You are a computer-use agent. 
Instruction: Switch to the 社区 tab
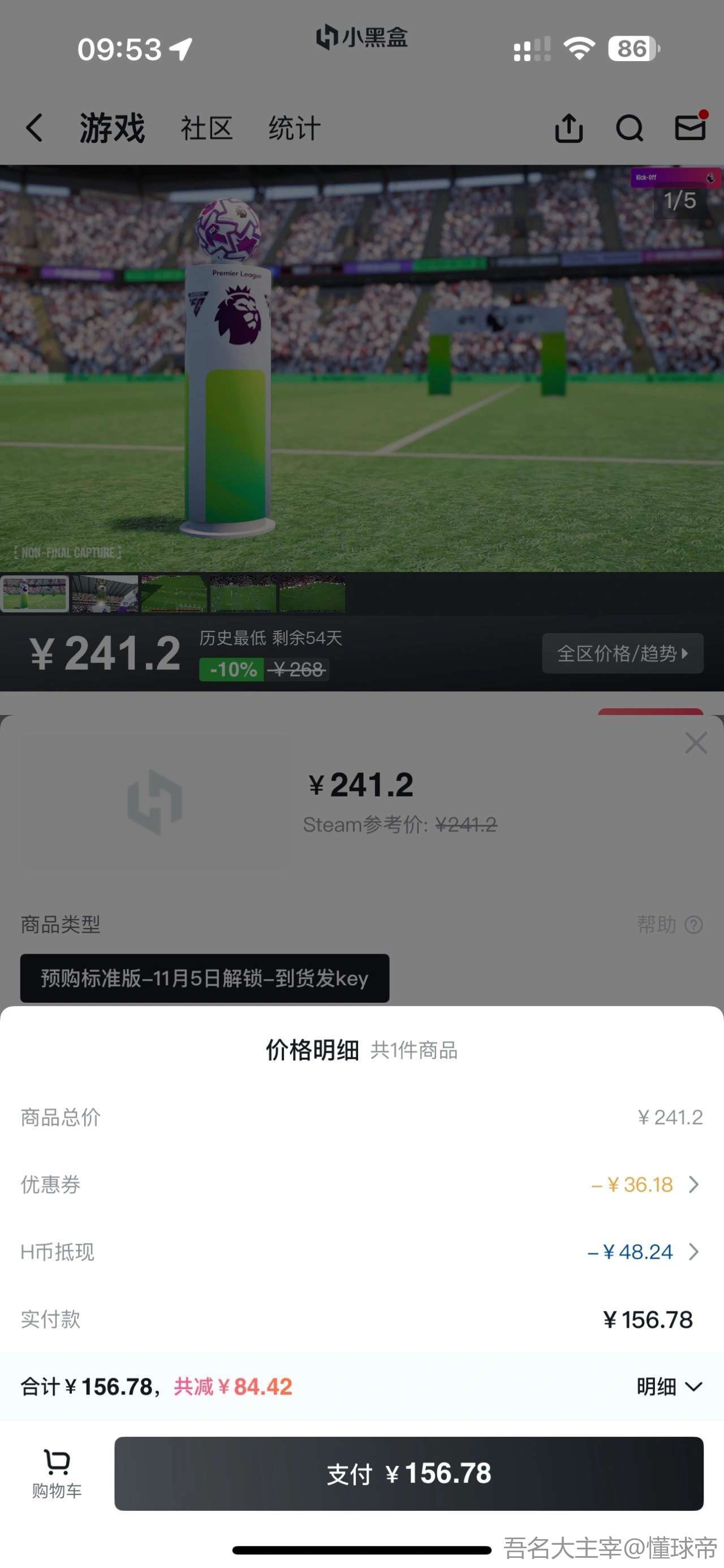pos(206,128)
